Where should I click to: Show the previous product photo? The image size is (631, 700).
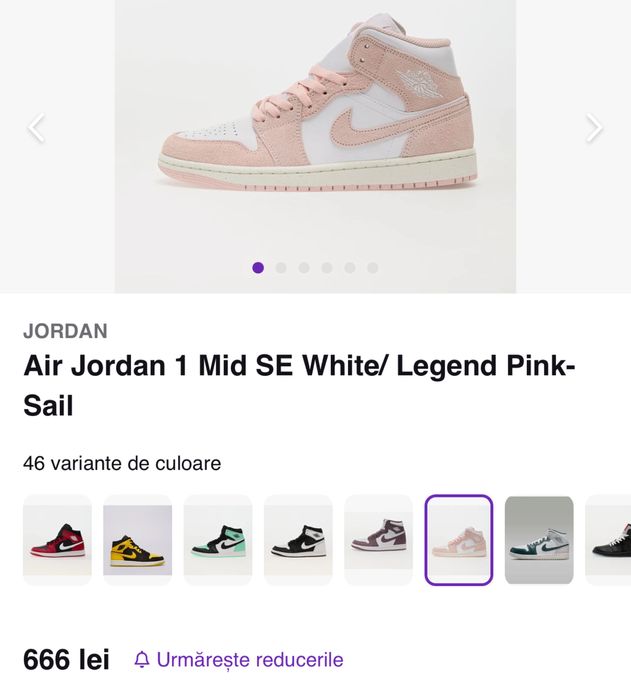click(37, 128)
